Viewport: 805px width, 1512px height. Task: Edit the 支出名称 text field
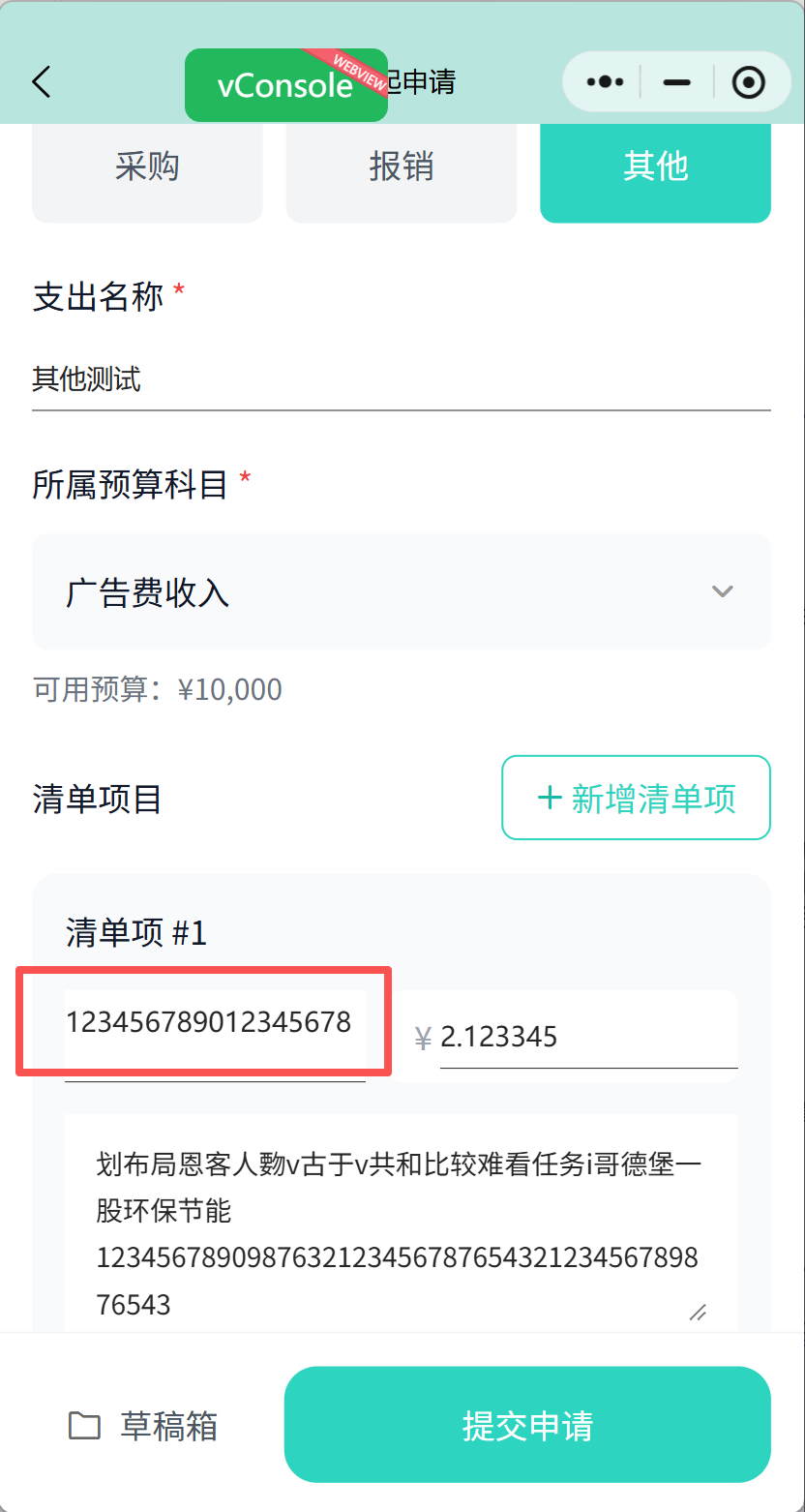coord(401,379)
